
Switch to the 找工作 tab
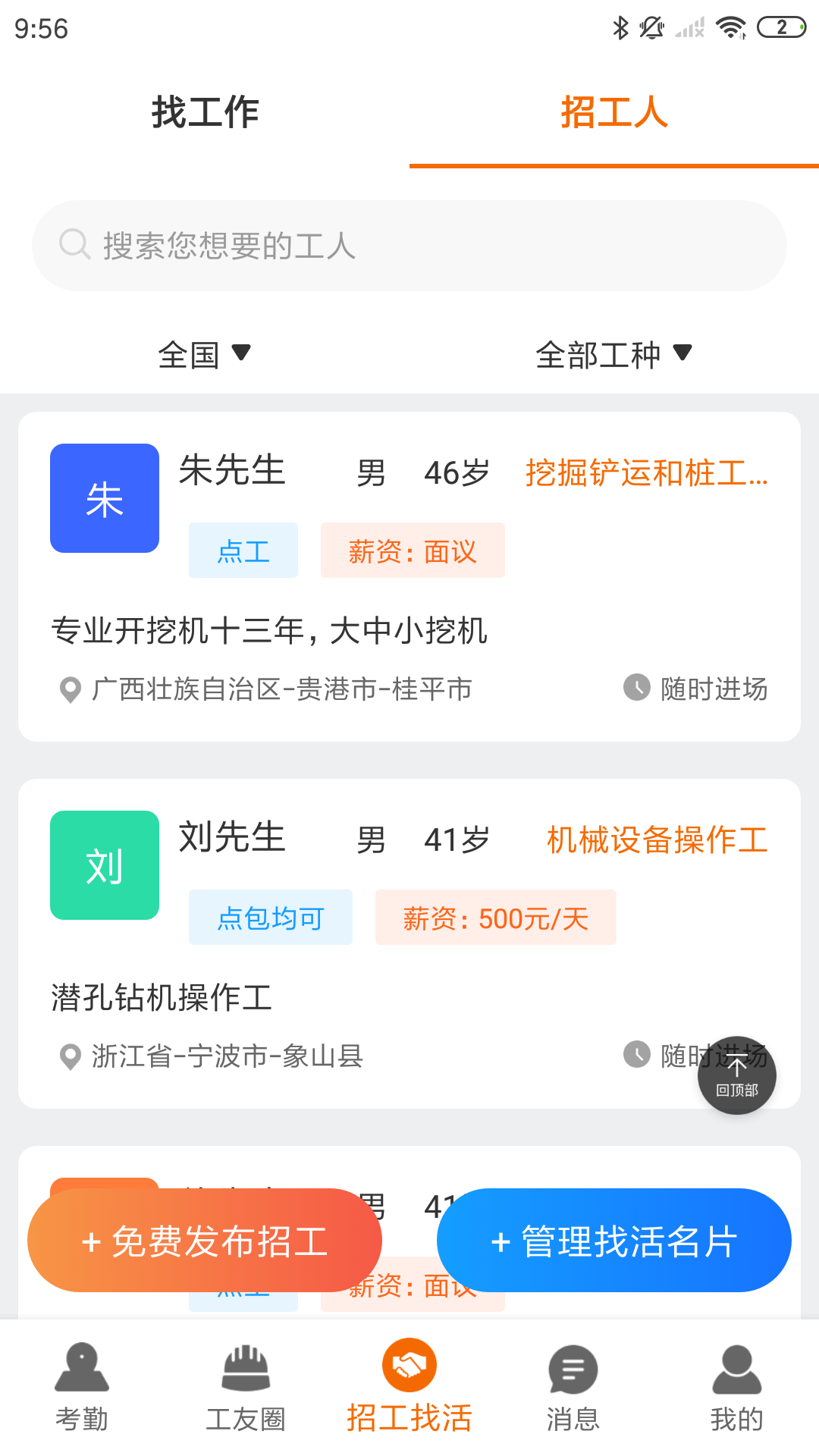[x=204, y=112]
